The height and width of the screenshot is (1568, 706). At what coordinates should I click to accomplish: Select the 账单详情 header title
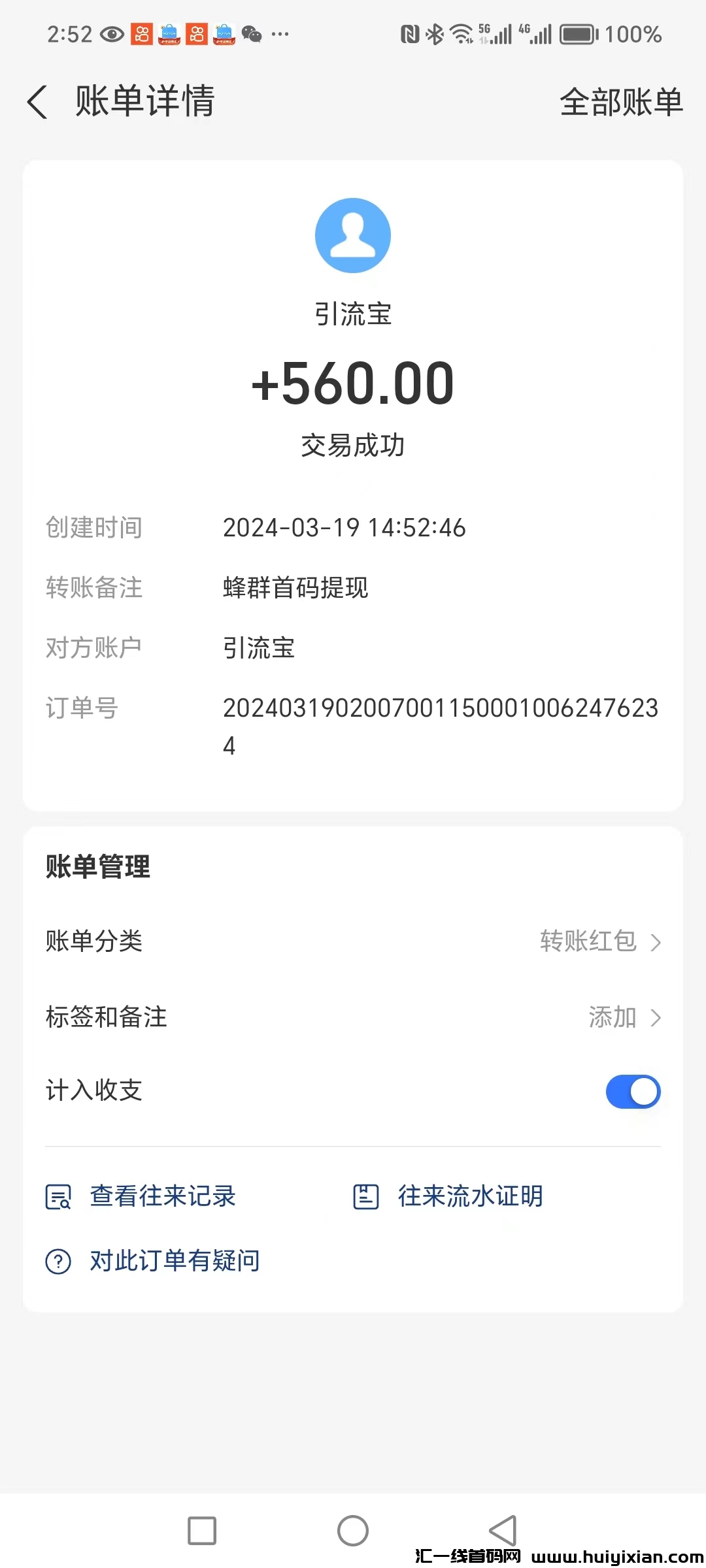(x=145, y=101)
